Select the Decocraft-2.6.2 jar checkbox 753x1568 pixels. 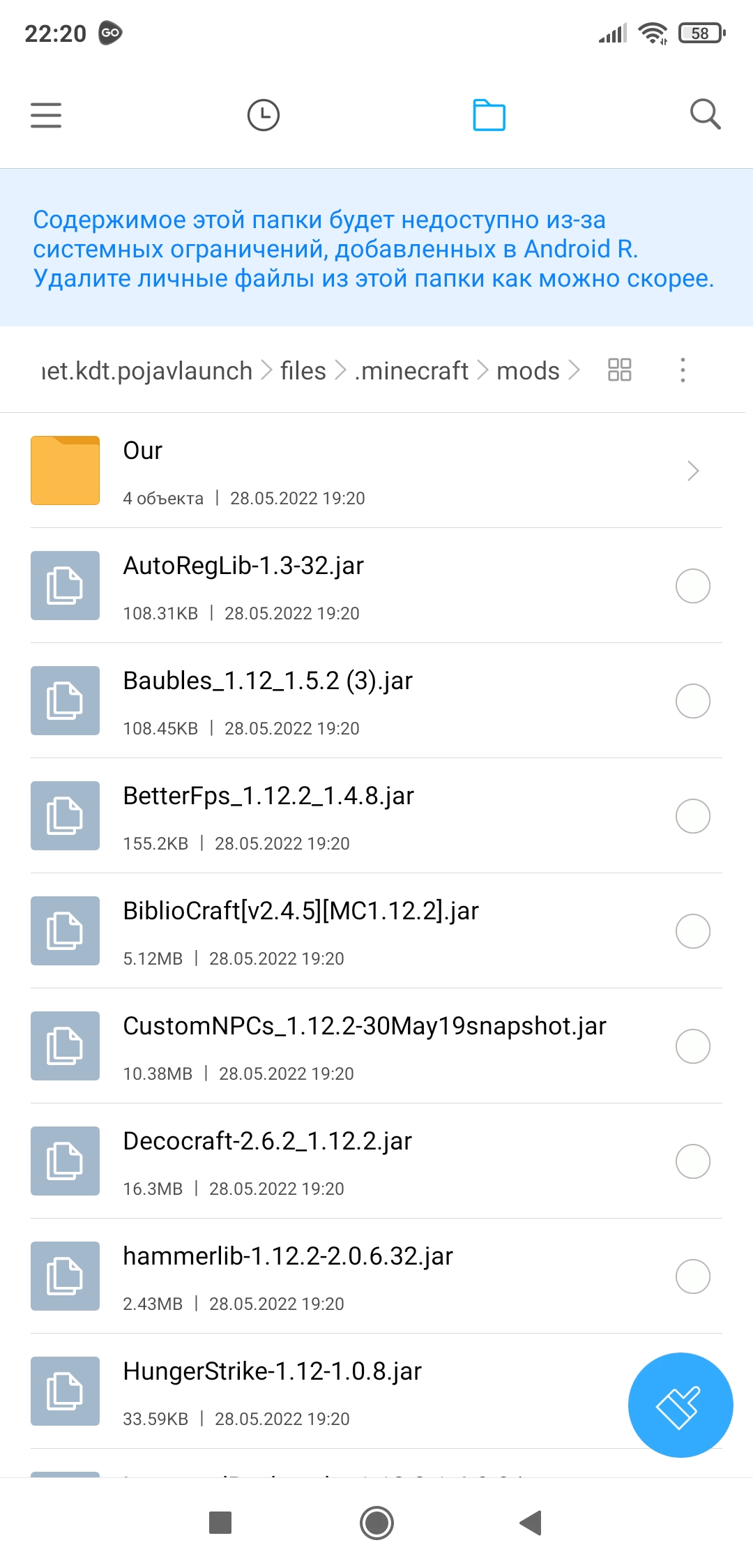692,1161
